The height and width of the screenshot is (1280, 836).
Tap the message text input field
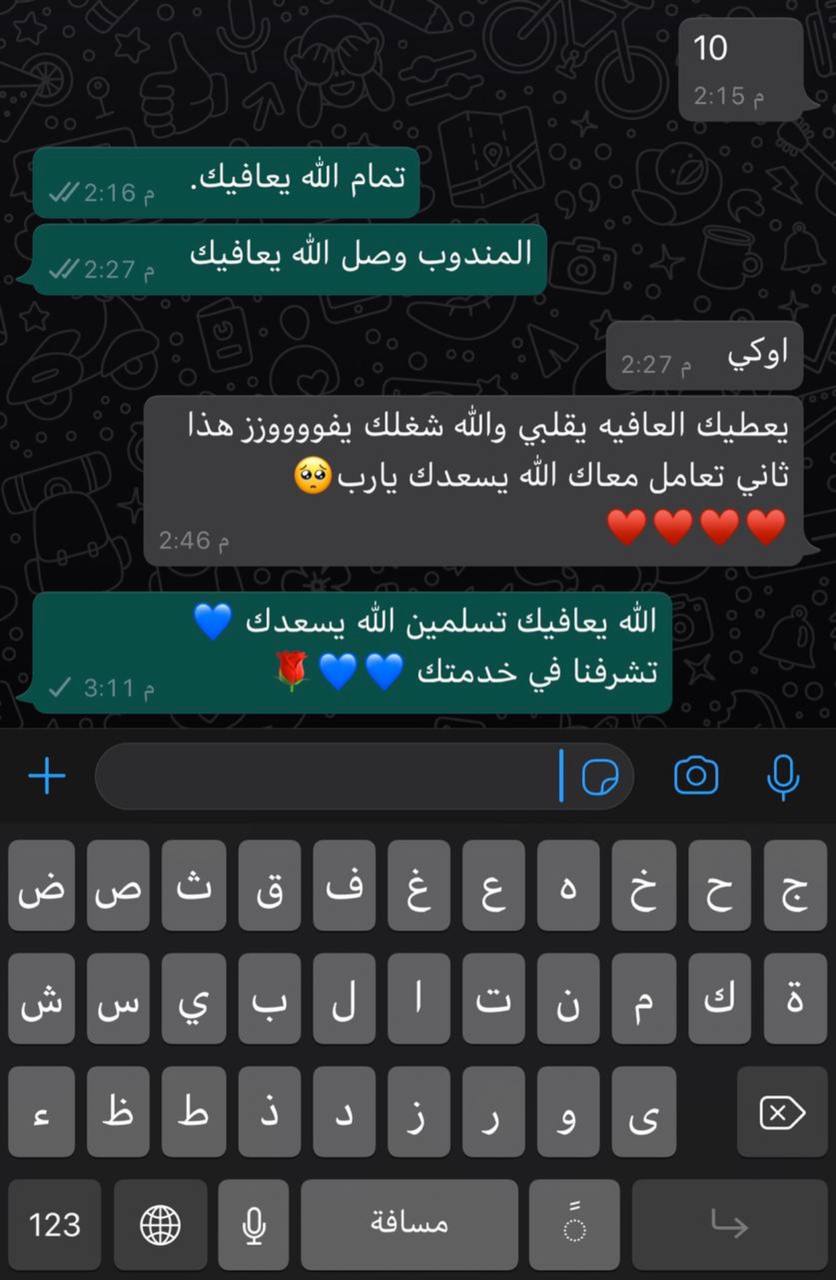(330, 776)
